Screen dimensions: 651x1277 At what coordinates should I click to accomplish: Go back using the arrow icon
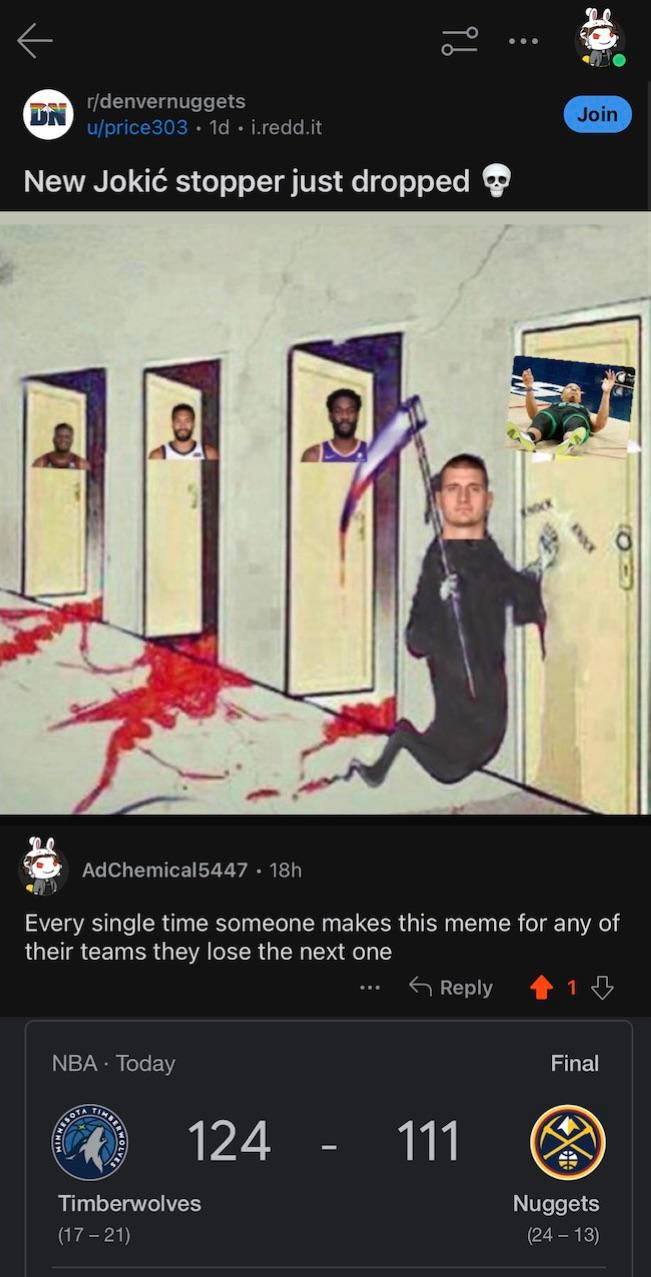pyautogui.click(x=34, y=41)
